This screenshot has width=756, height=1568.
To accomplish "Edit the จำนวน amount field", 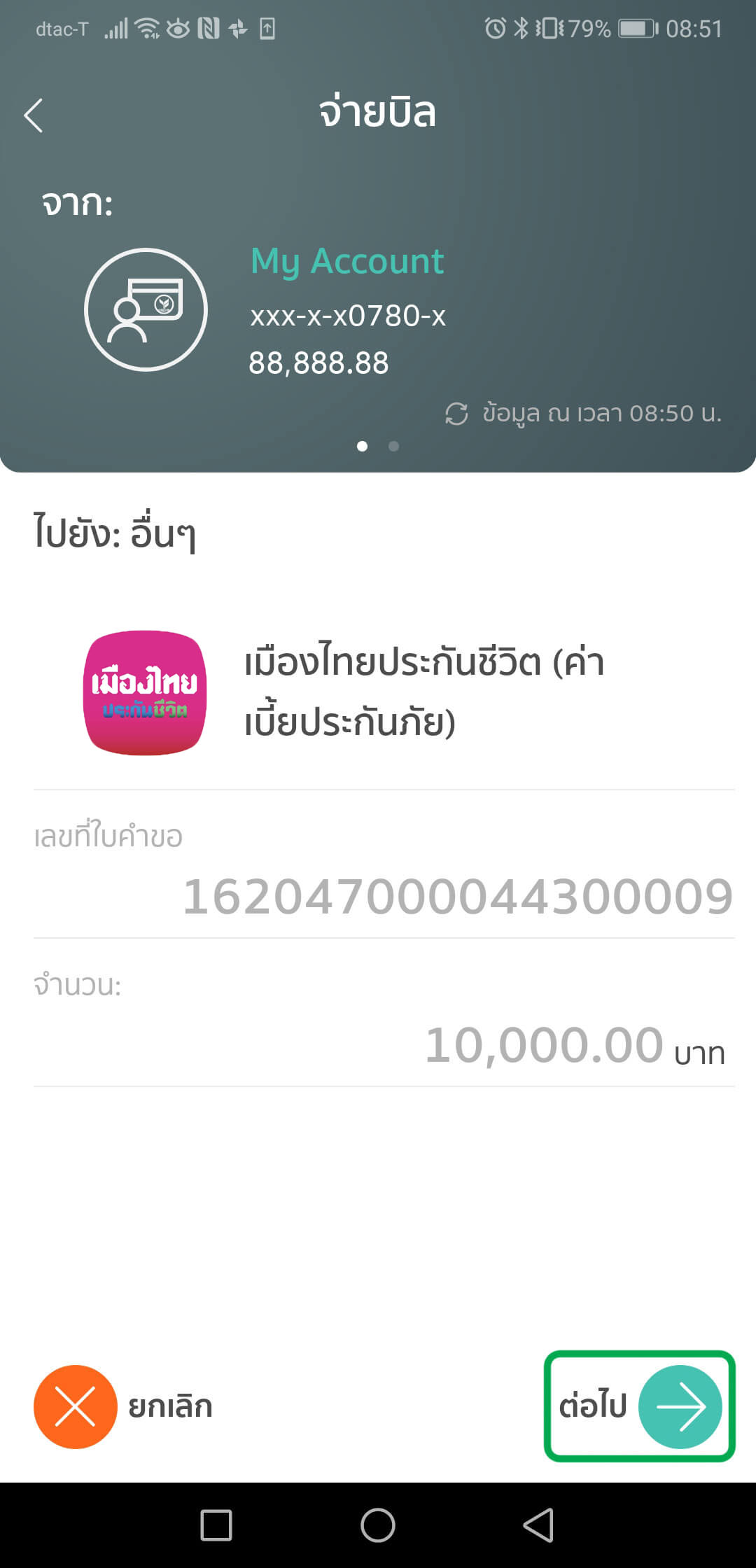I will 543,1045.
